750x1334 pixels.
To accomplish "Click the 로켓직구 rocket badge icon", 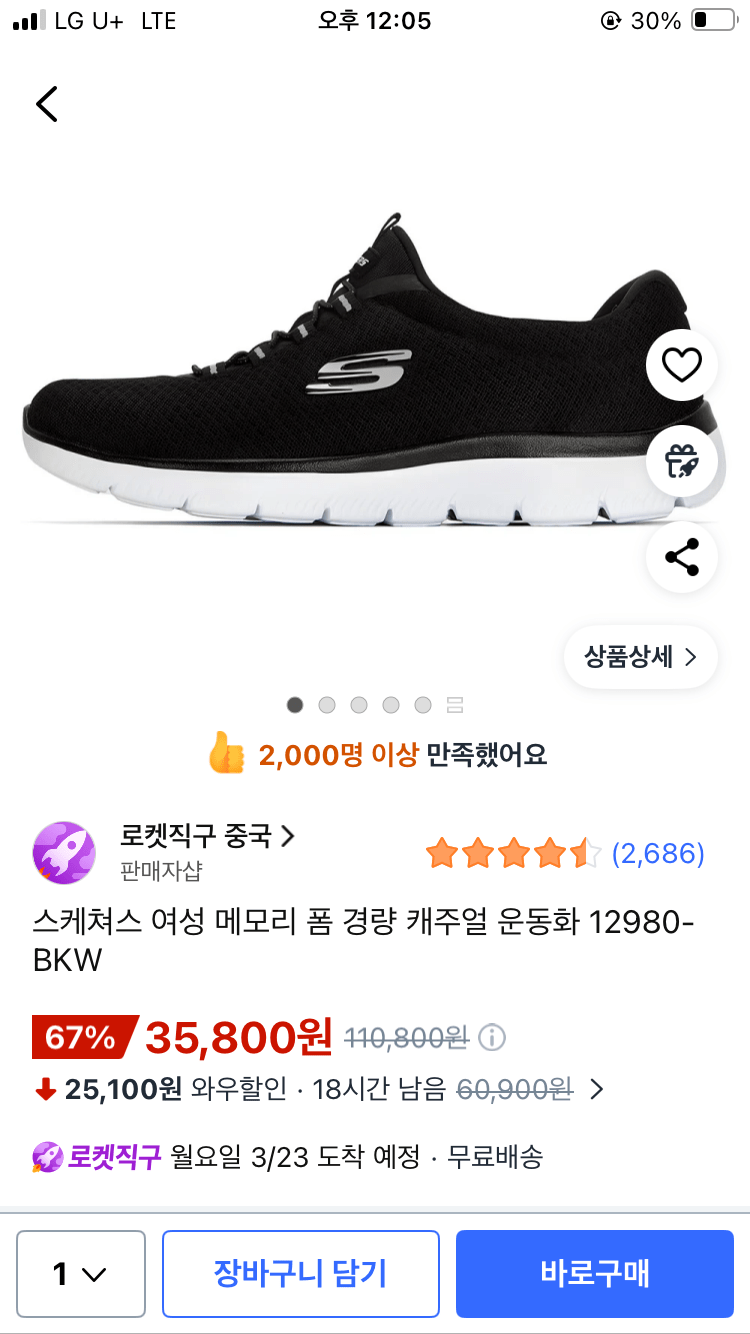I will (x=44, y=1157).
